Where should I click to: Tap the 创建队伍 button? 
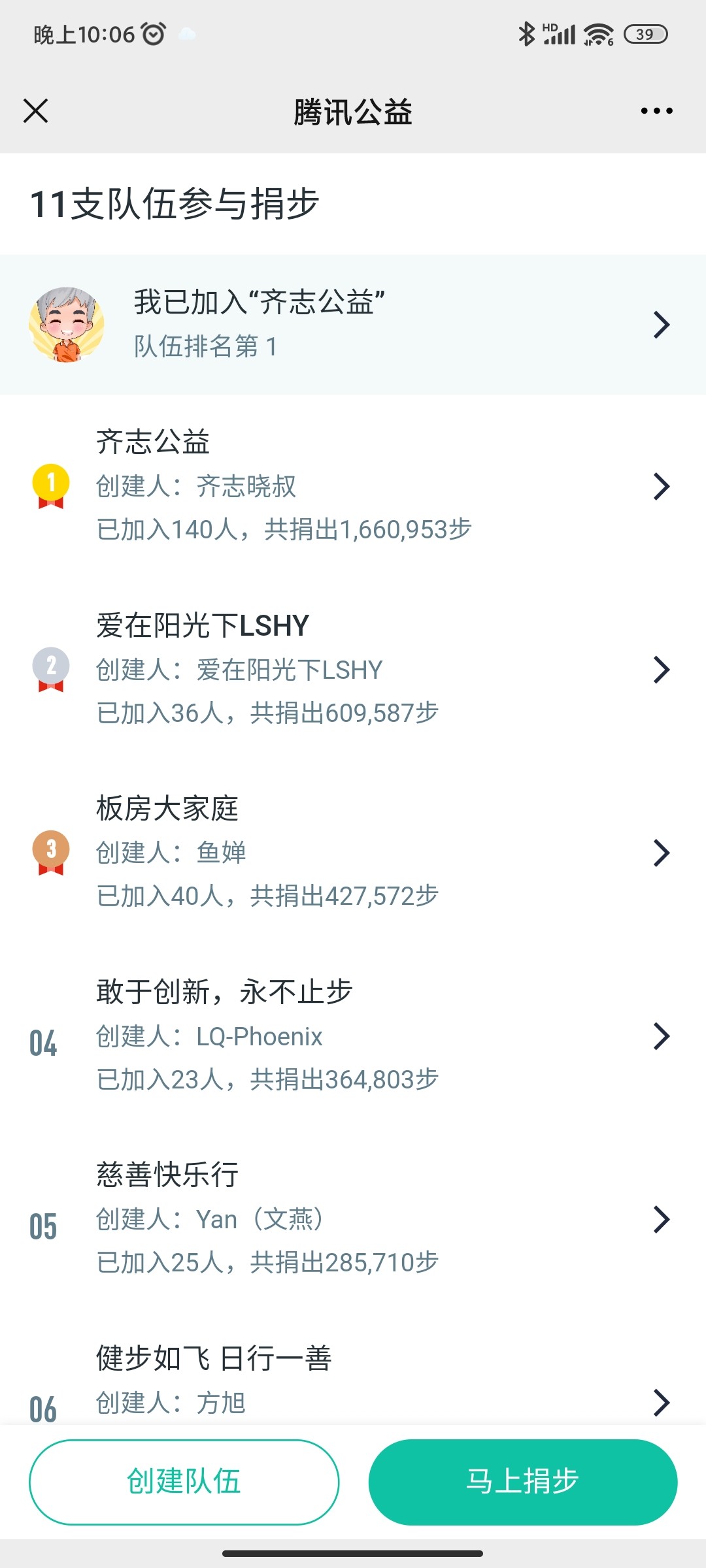[184, 1482]
